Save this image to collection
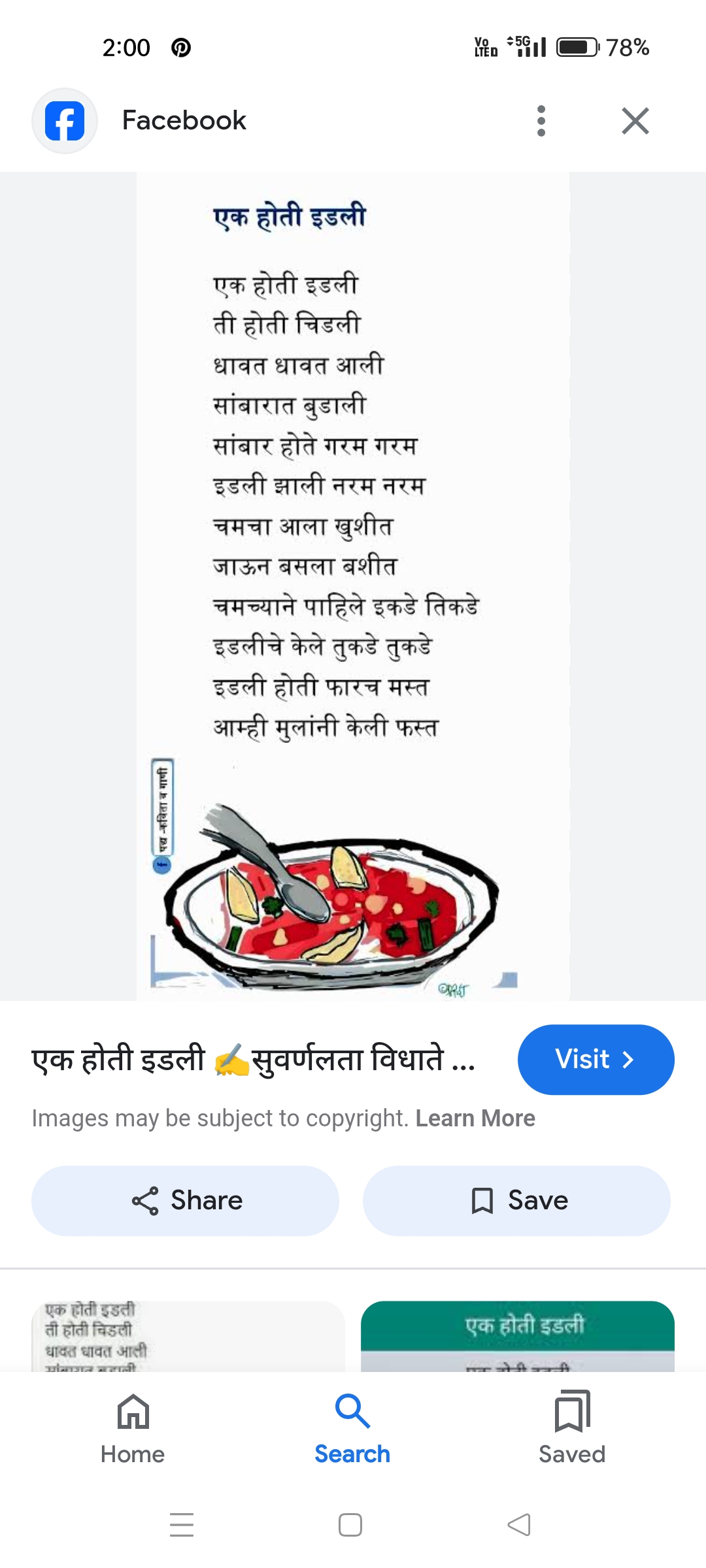 (x=516, y=1200)
